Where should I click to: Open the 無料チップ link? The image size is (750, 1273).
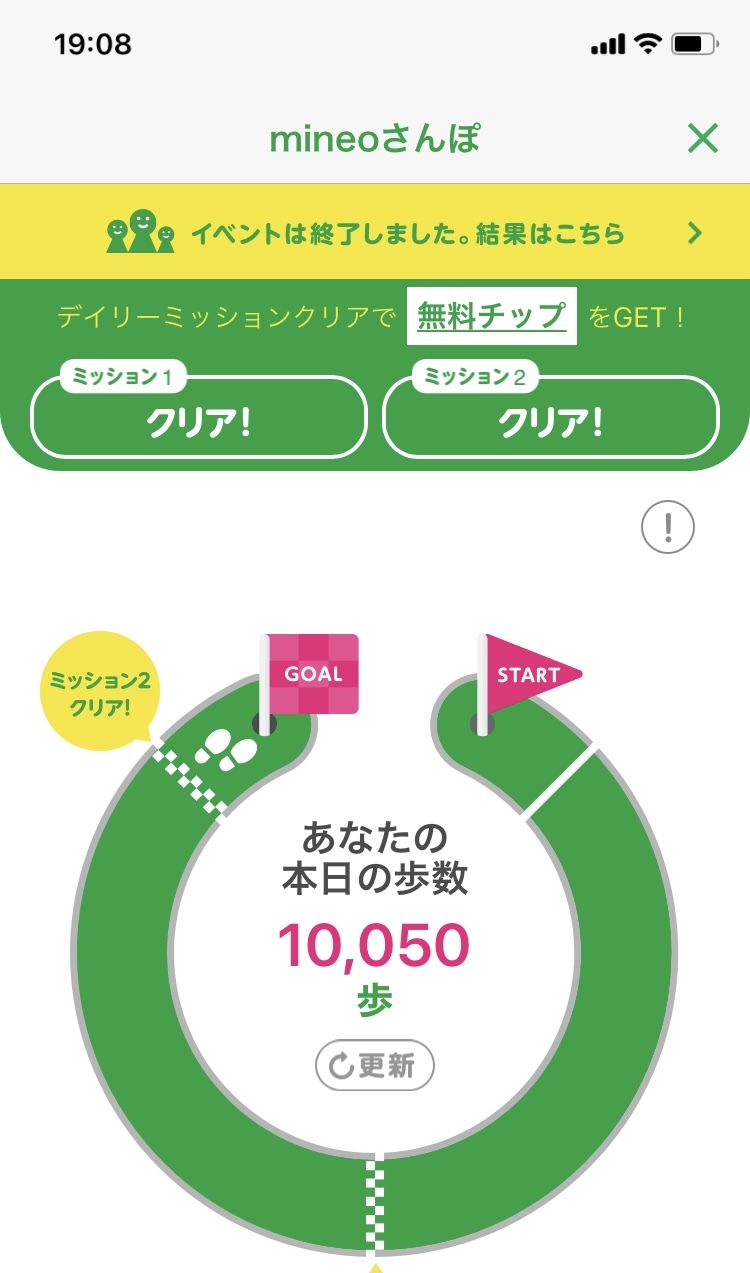coord(492,317)
